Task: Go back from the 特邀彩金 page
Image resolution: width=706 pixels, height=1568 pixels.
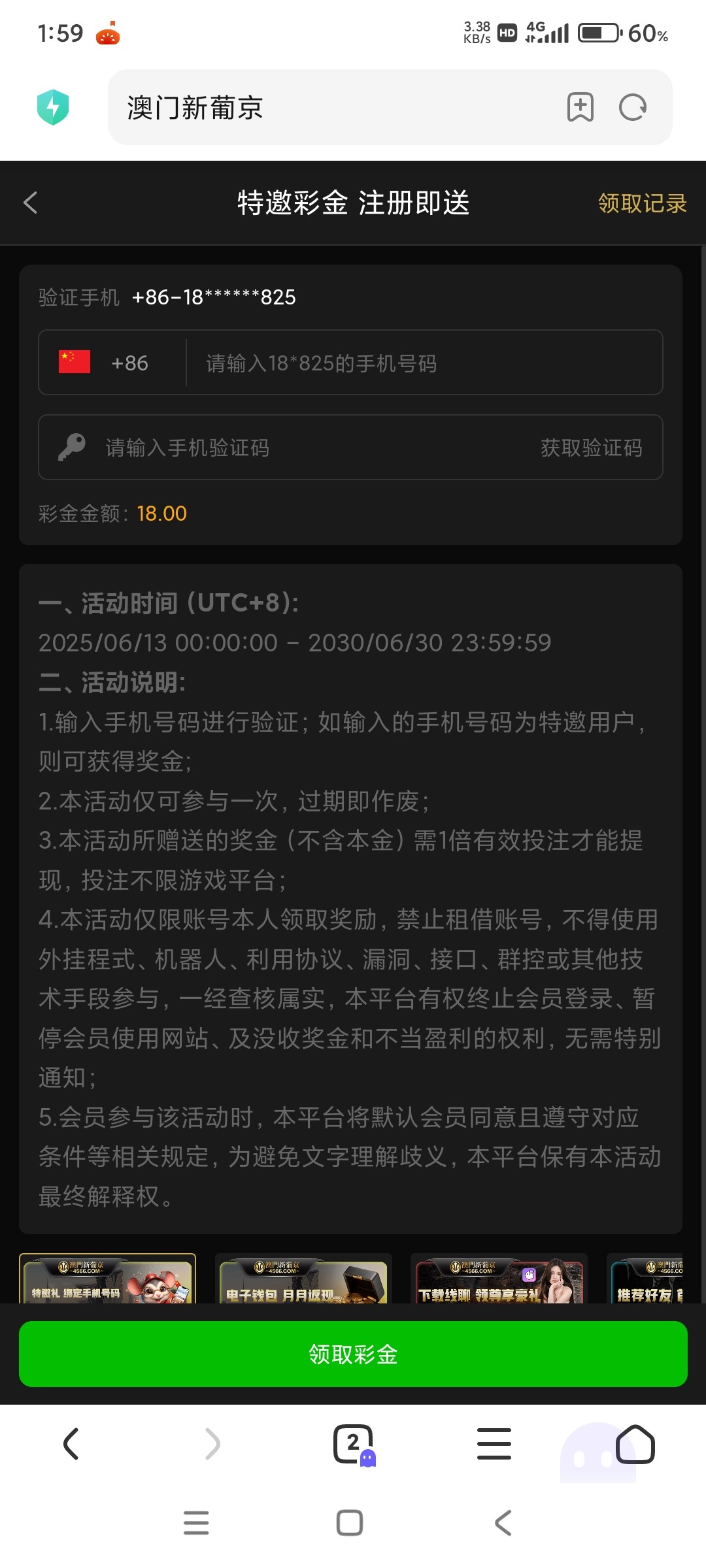Action: (x=31, y=203)
